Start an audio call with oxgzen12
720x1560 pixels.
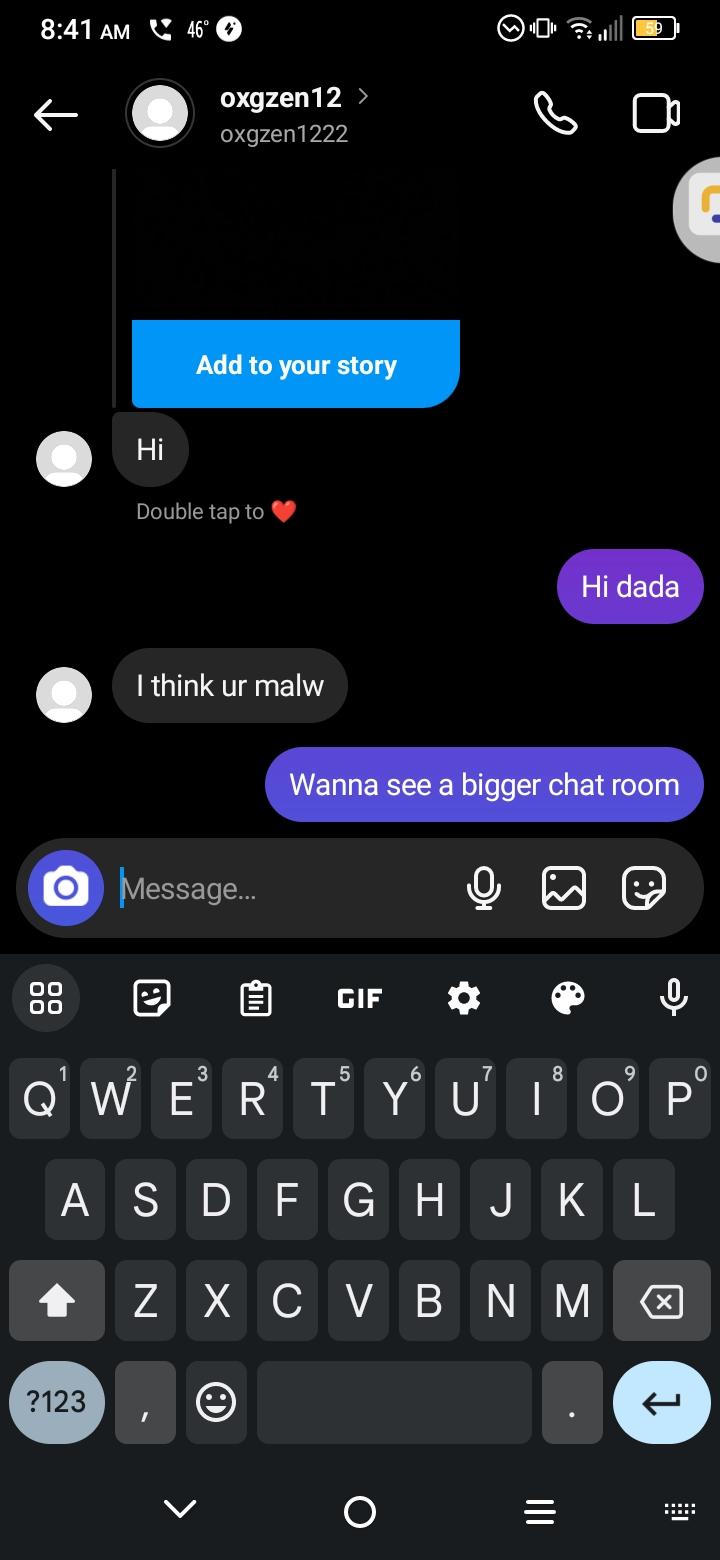pos(555,114)
